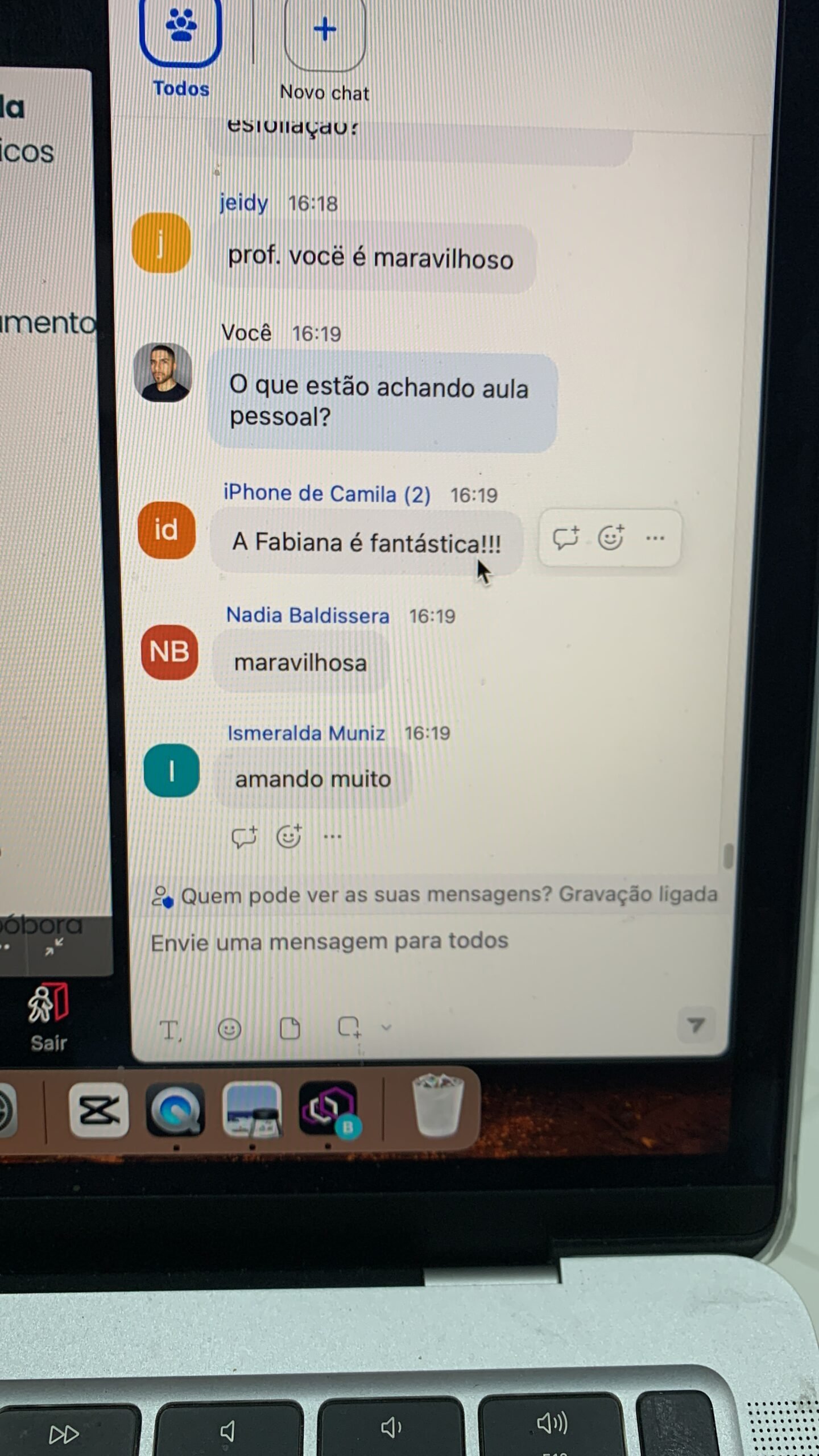Add emoji reaction to Camila's message
This screenshot has height=1456, width=819.
tap(610, 538)
